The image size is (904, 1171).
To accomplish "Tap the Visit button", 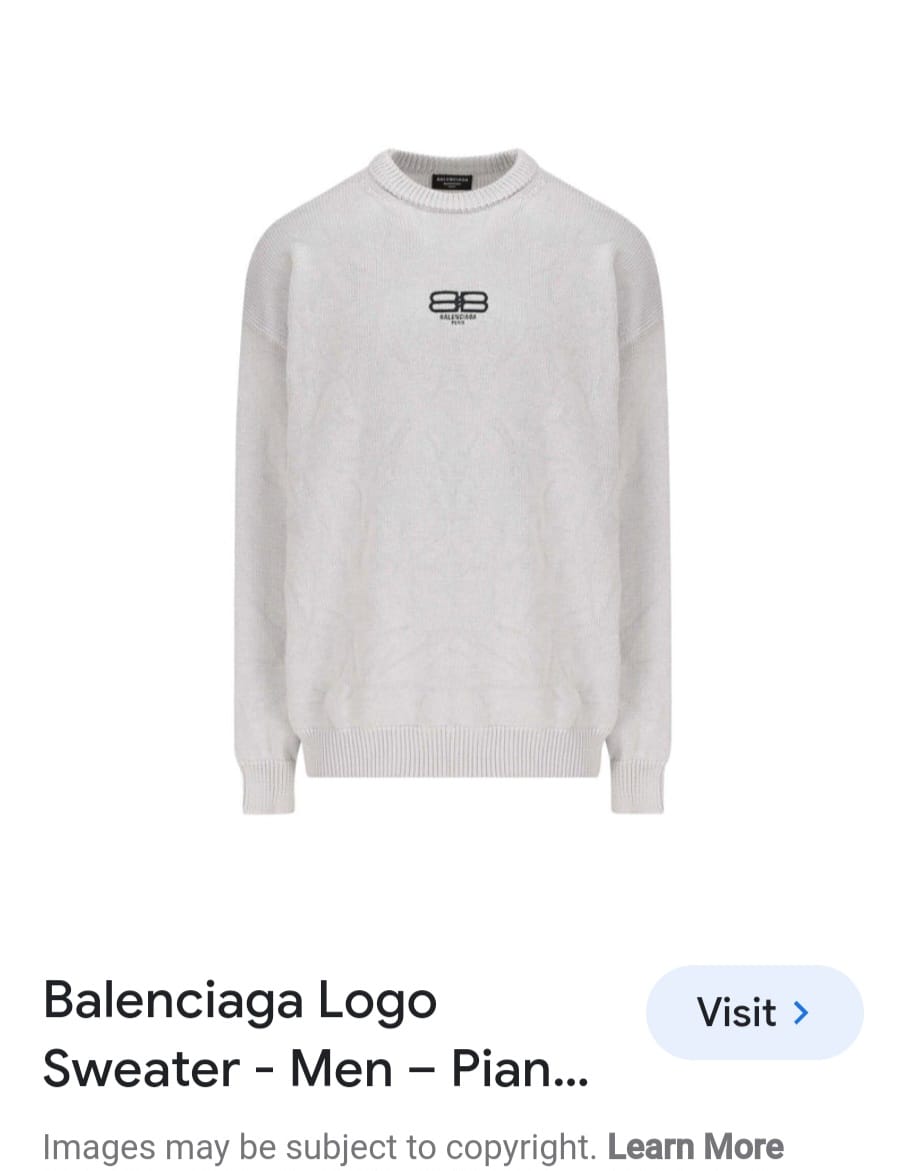I will (754, 1012).
